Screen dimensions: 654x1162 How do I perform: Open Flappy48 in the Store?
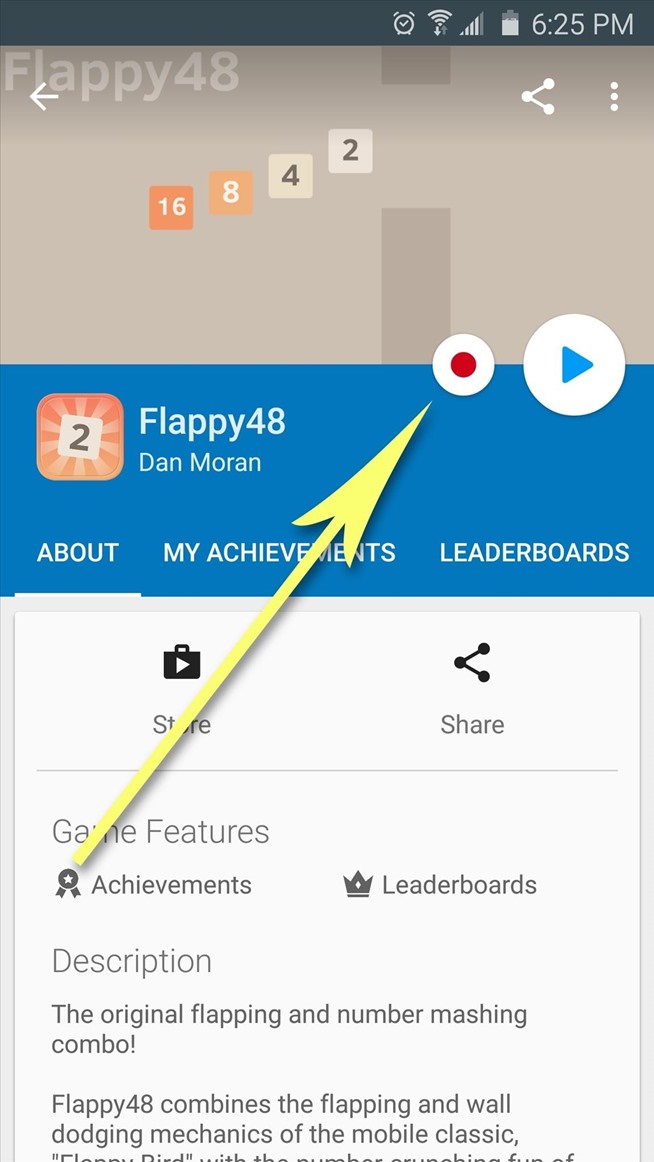[182, 688]
